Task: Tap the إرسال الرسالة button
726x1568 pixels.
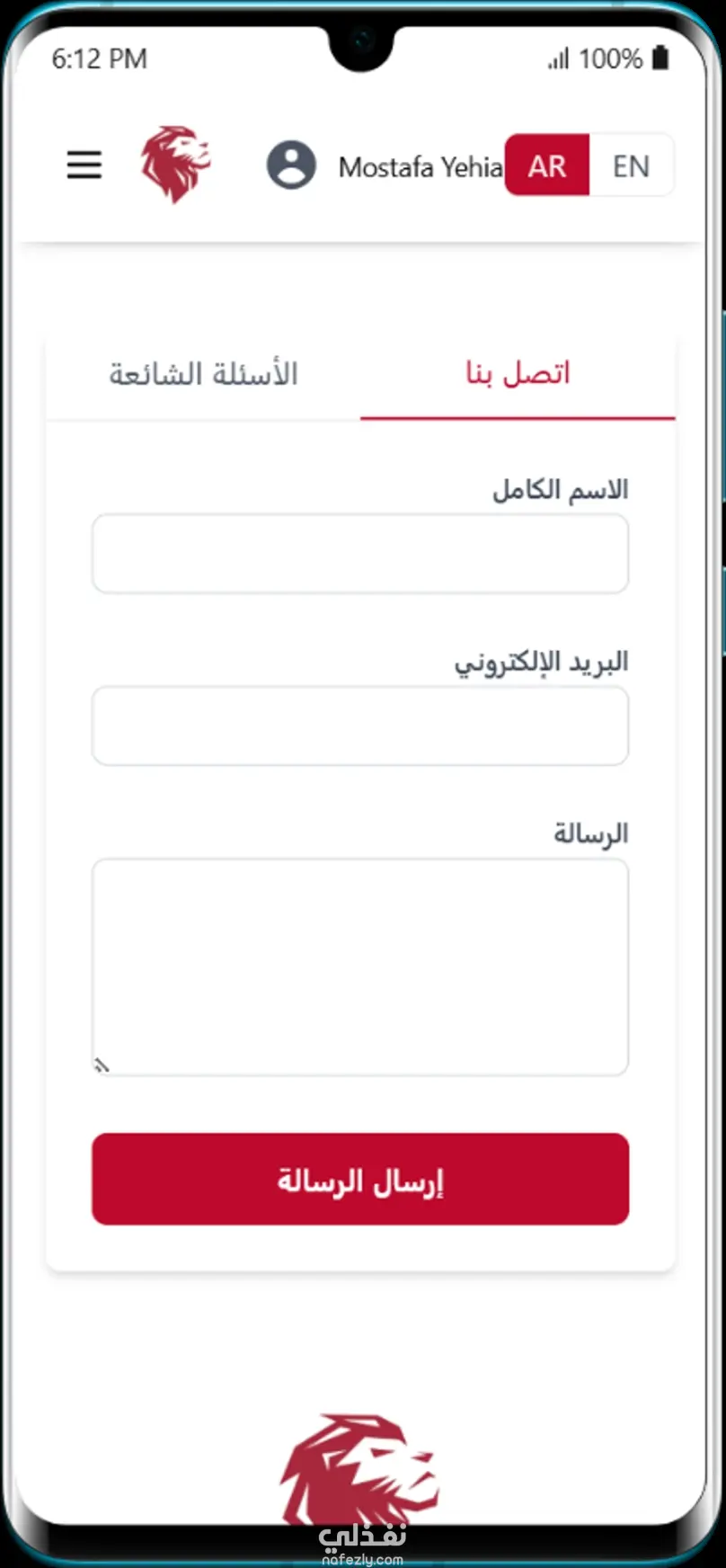Action: pyautogui.click(x=359, y=1179)
